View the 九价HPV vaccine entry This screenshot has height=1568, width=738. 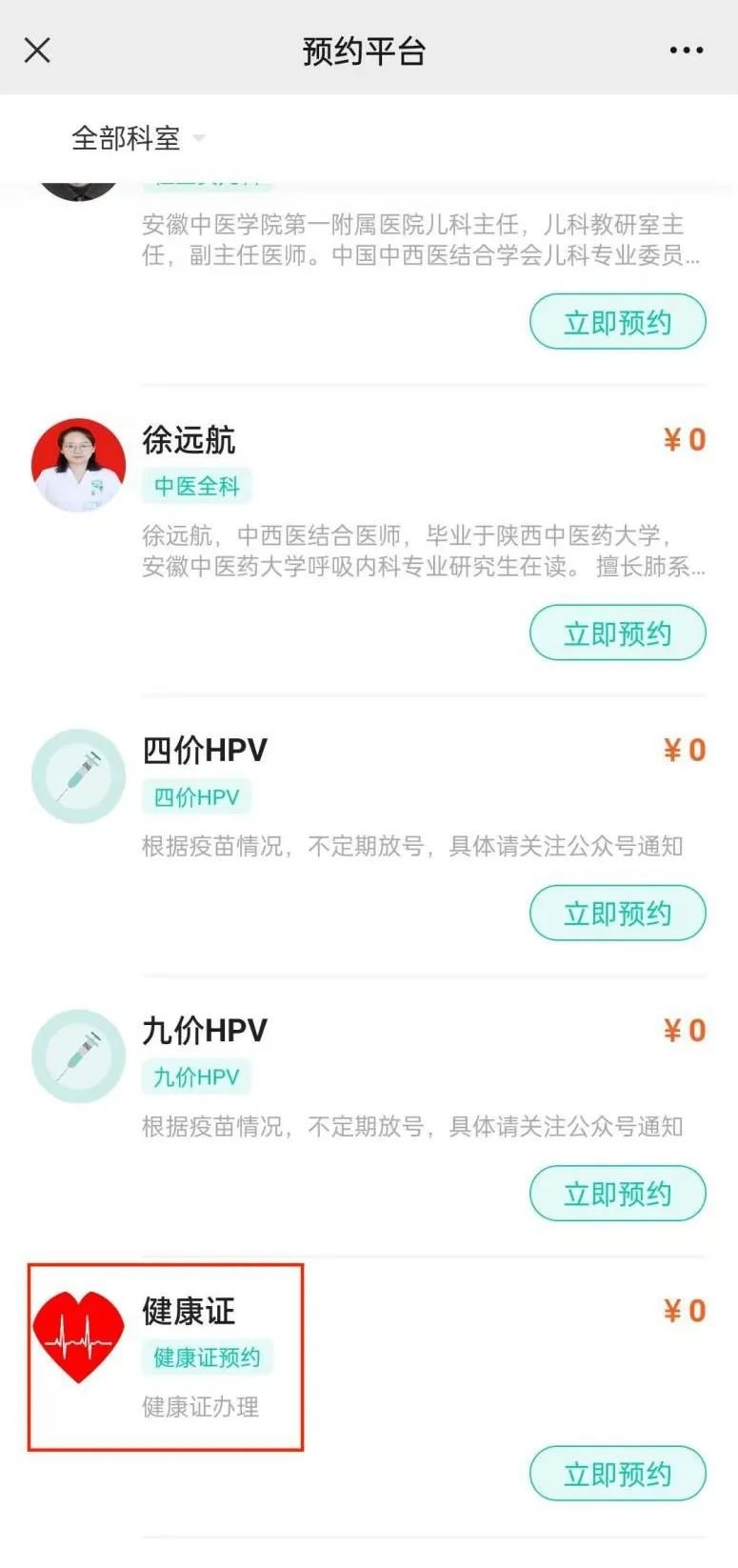[205, 1031]
